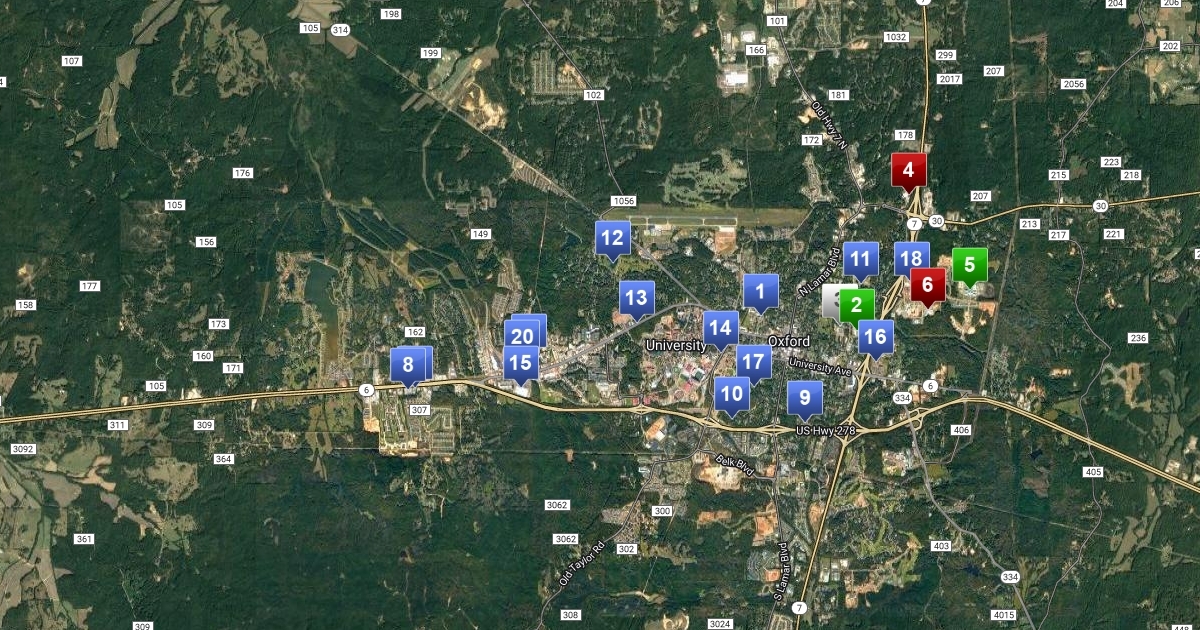The width and height of the screenshot is (1200, 630).
Task: Tap blue marker number 17
Action: pyautogui.click(x=753, y=361)
